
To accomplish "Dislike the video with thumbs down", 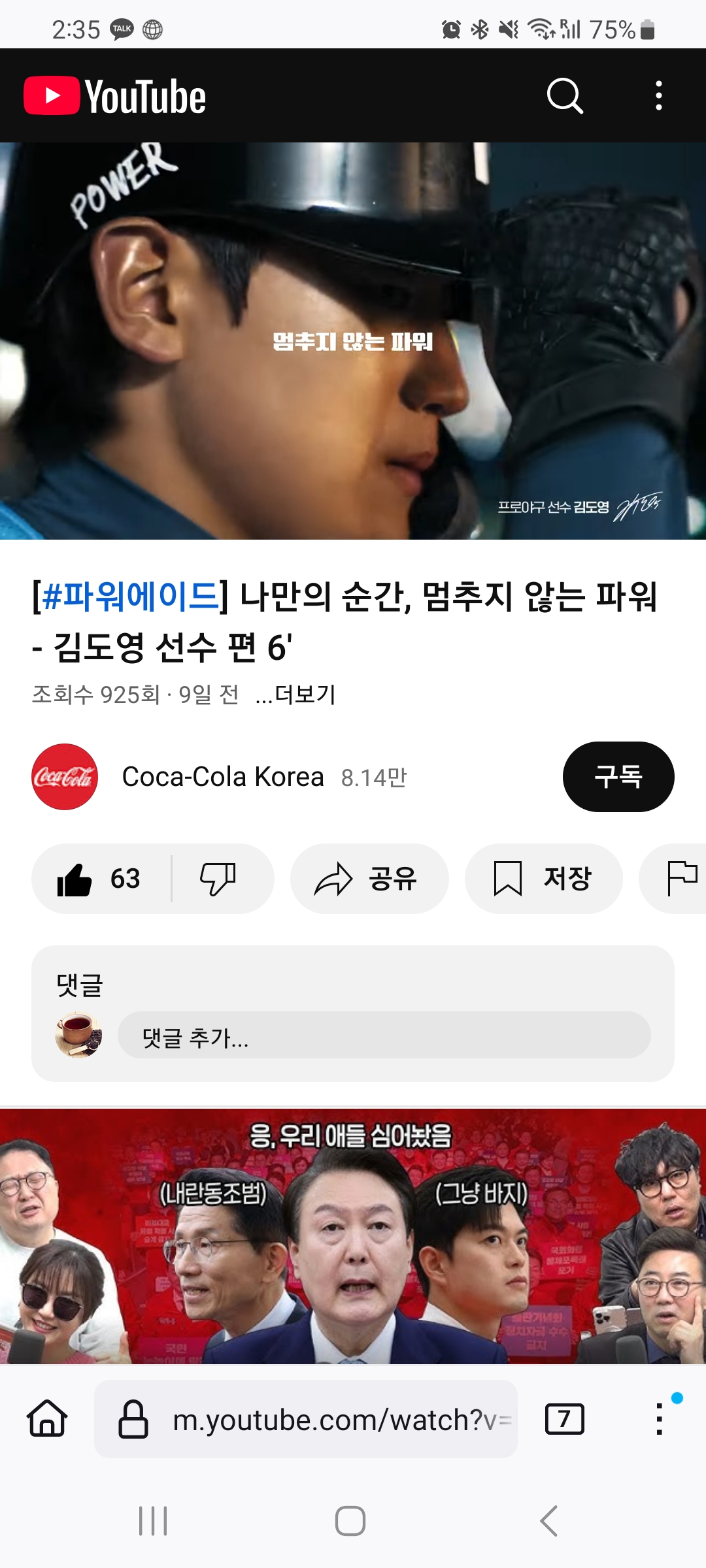I will pos(218,879).
